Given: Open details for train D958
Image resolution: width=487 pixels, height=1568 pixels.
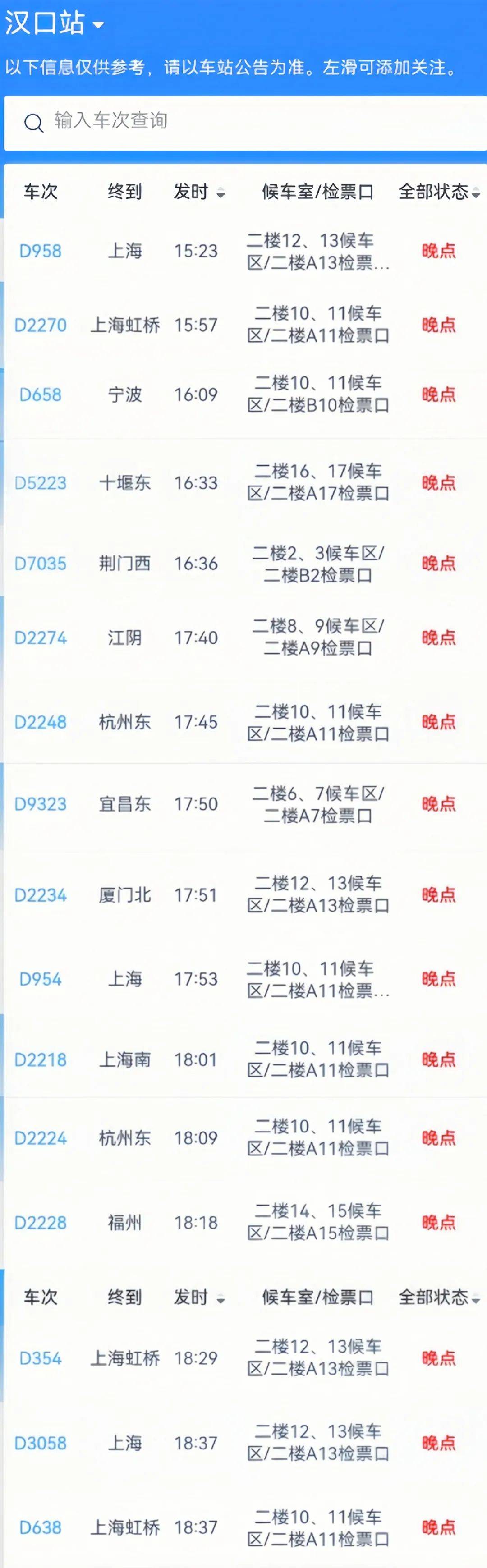Looking at the screenshot, I should coord(40,251).
